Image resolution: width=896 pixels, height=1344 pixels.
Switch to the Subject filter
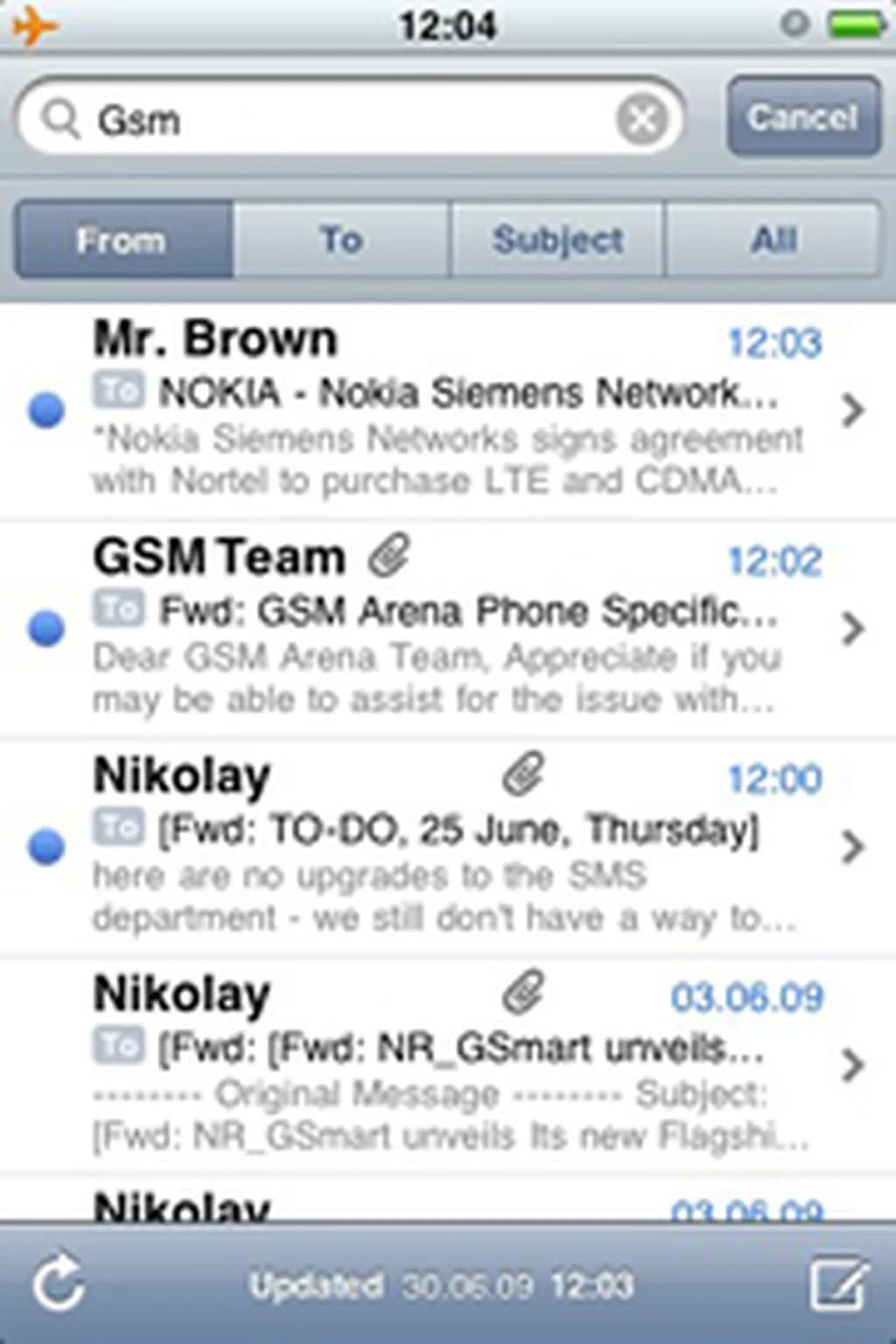(557, 240)
